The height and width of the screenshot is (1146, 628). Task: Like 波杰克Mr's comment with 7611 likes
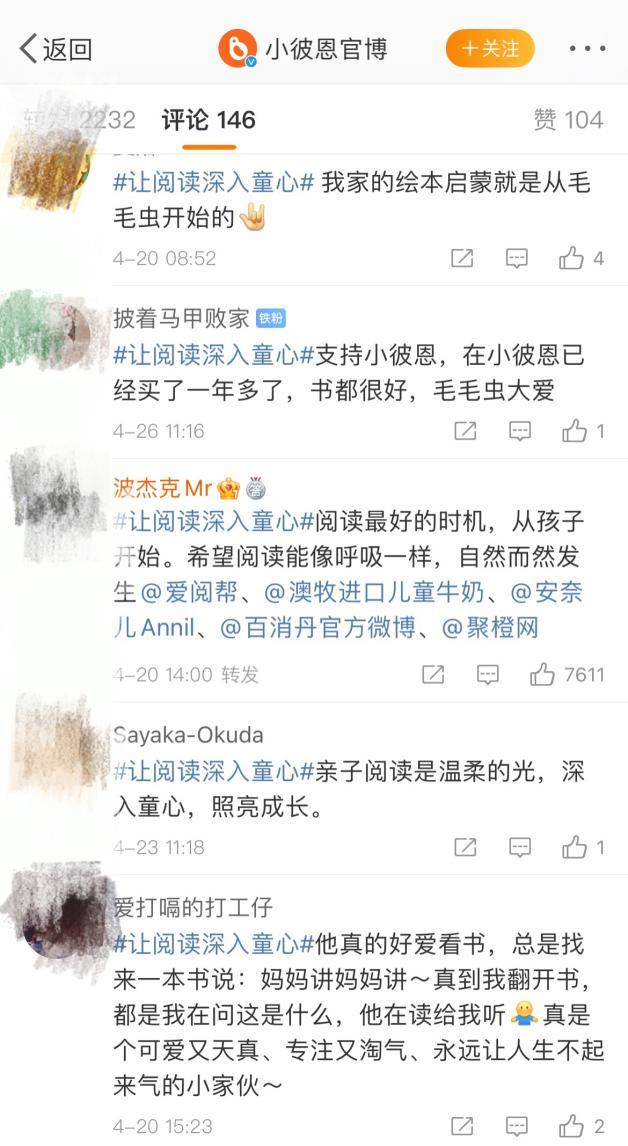(x=543, y=674)
